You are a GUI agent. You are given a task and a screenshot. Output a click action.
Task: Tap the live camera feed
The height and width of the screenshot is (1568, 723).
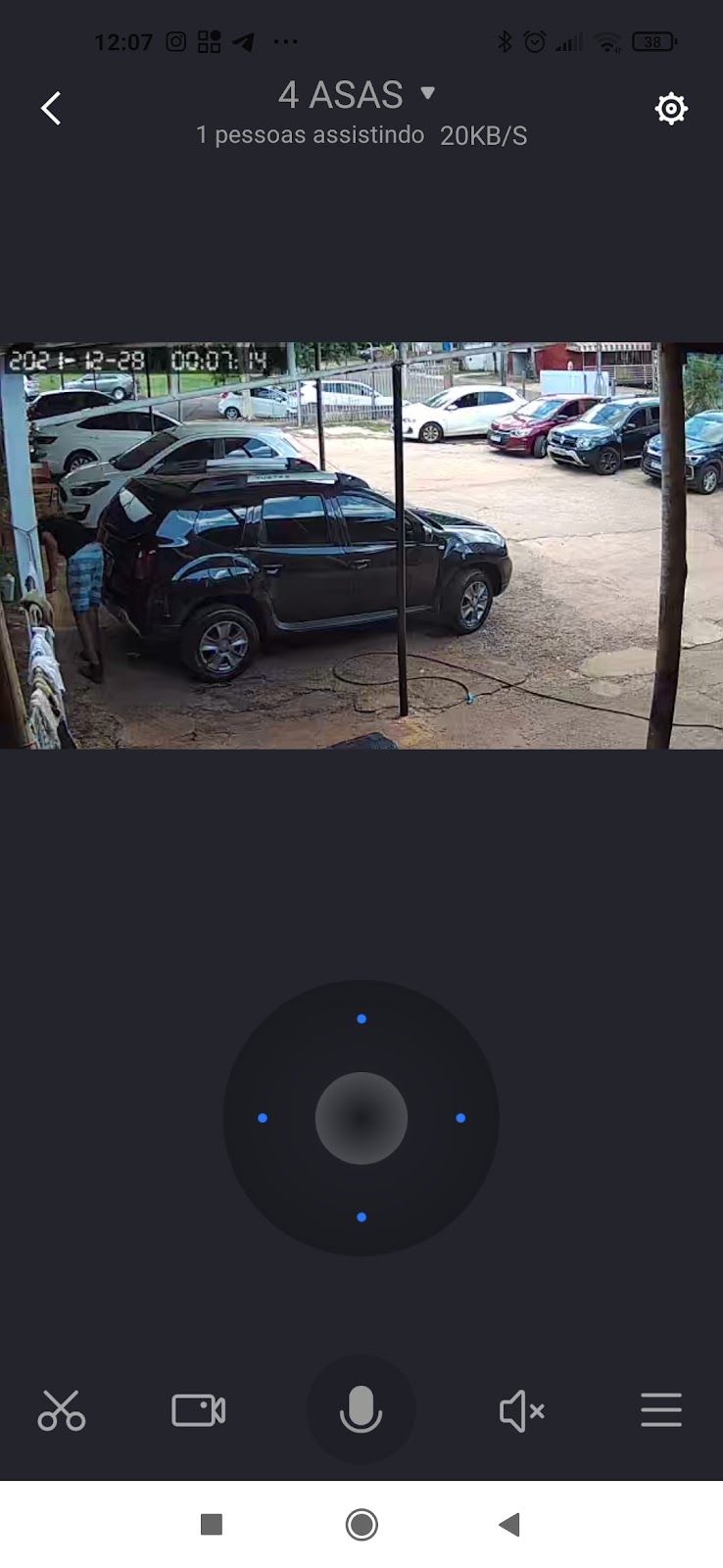coord(361,546)
